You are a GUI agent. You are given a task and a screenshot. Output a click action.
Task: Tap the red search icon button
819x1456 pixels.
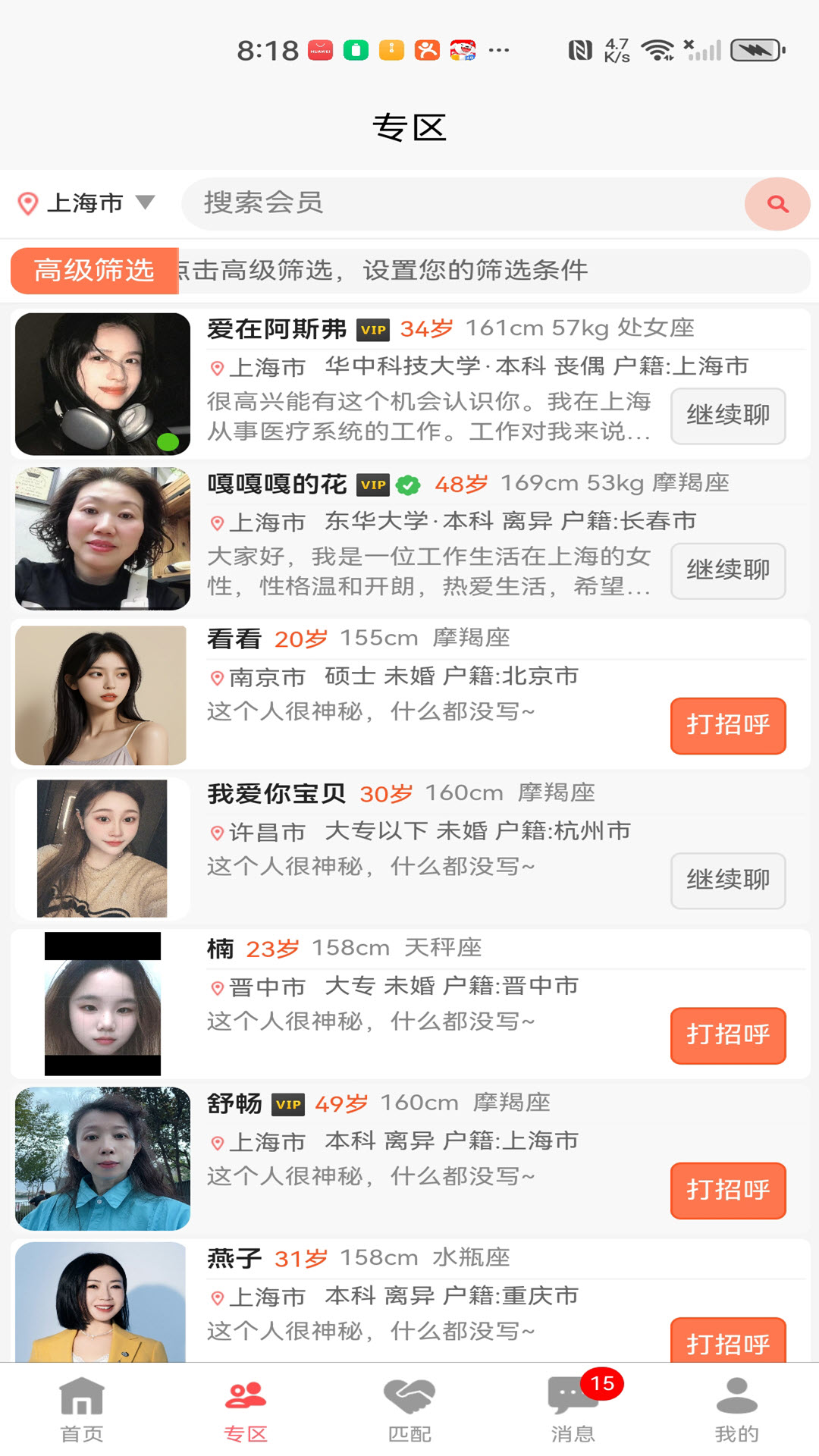(777, 204)
